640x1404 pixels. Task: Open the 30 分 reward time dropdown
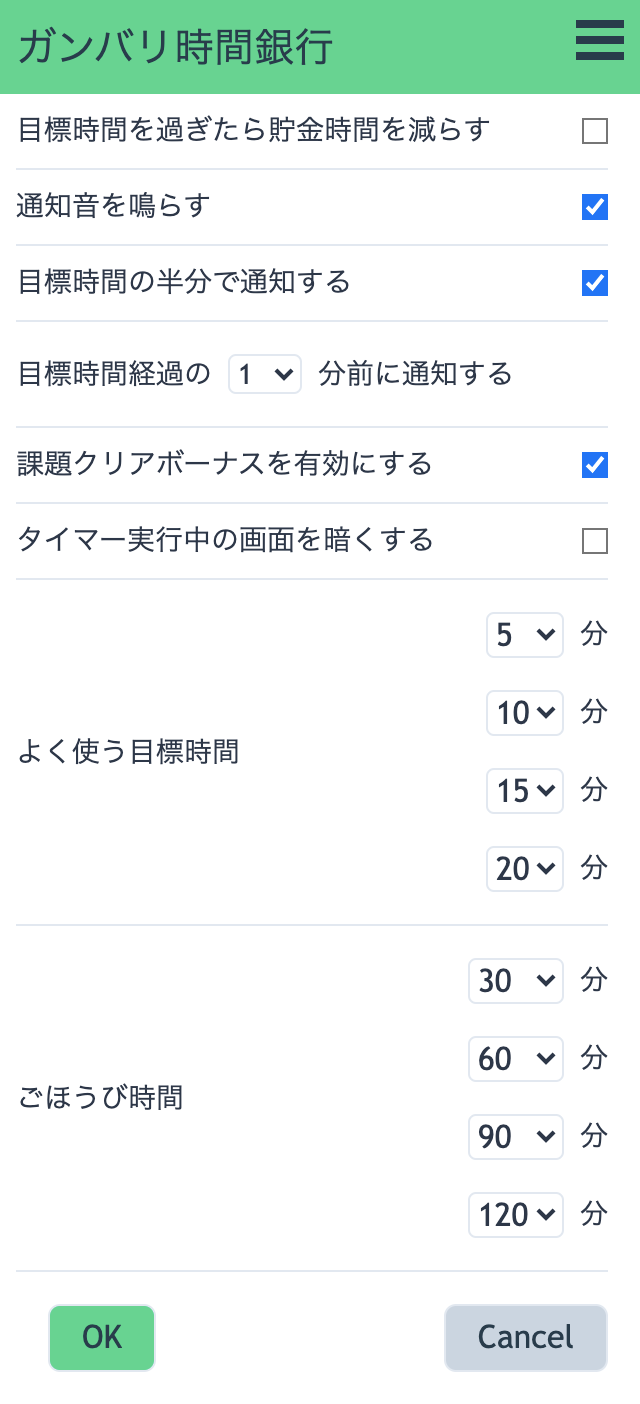click(516, 981)
